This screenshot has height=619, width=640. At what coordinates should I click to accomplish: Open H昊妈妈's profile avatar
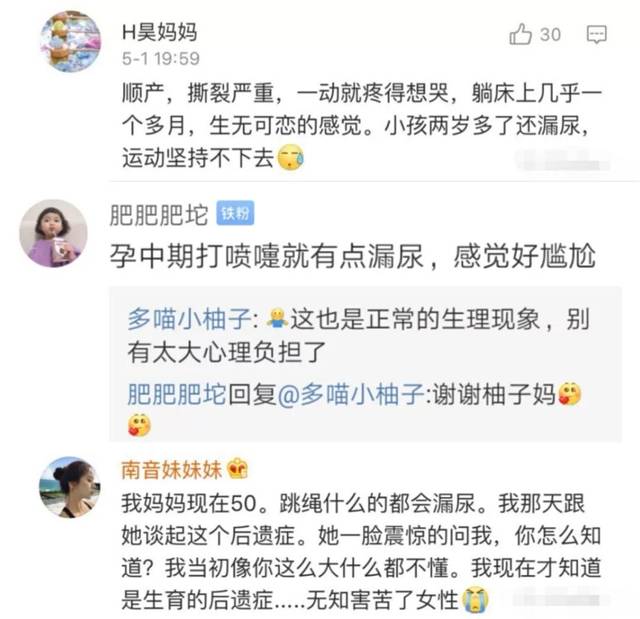tap(69, 43)
